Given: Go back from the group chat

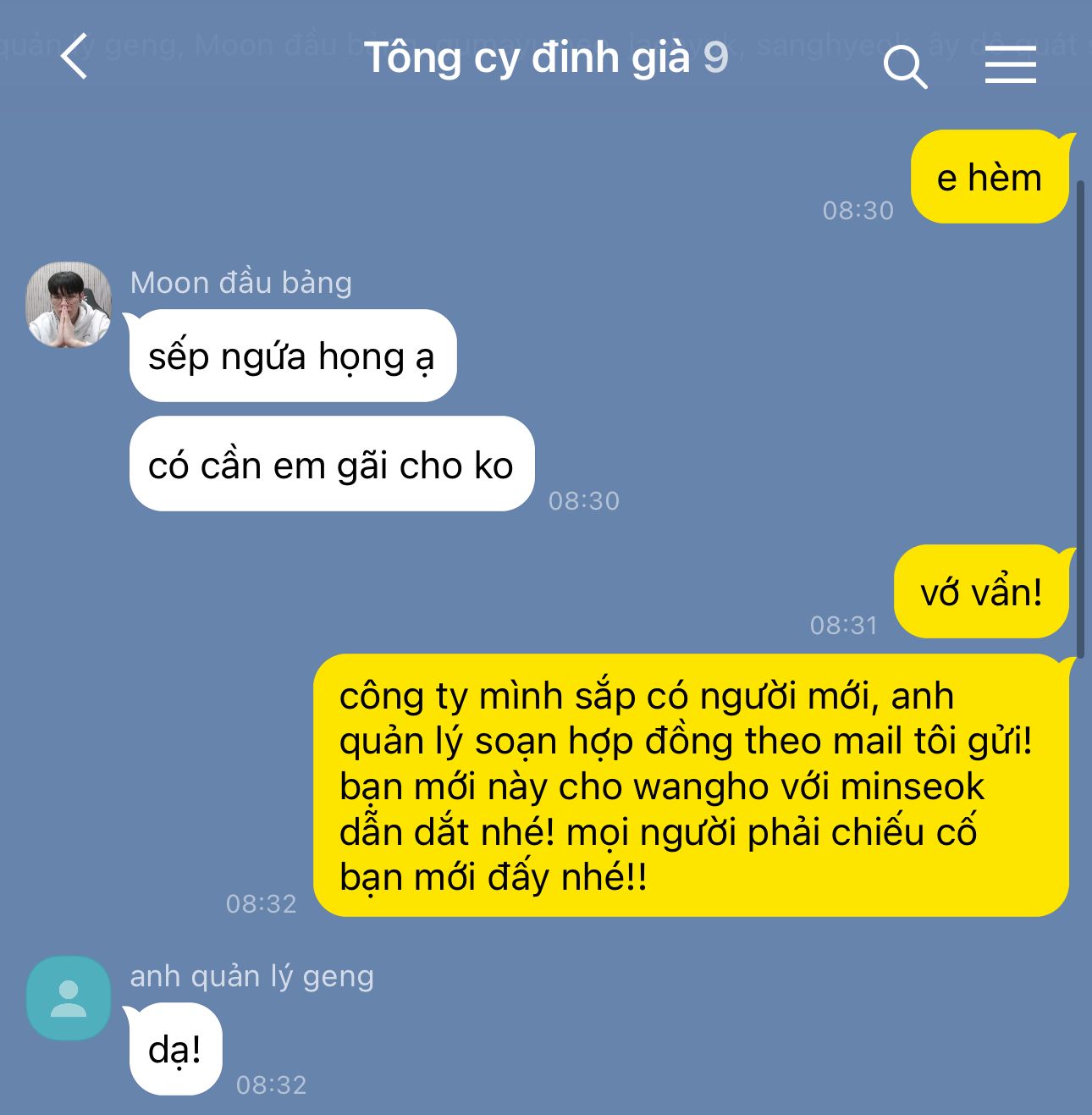Looking at the screenshot, I should tap(74, 57).
